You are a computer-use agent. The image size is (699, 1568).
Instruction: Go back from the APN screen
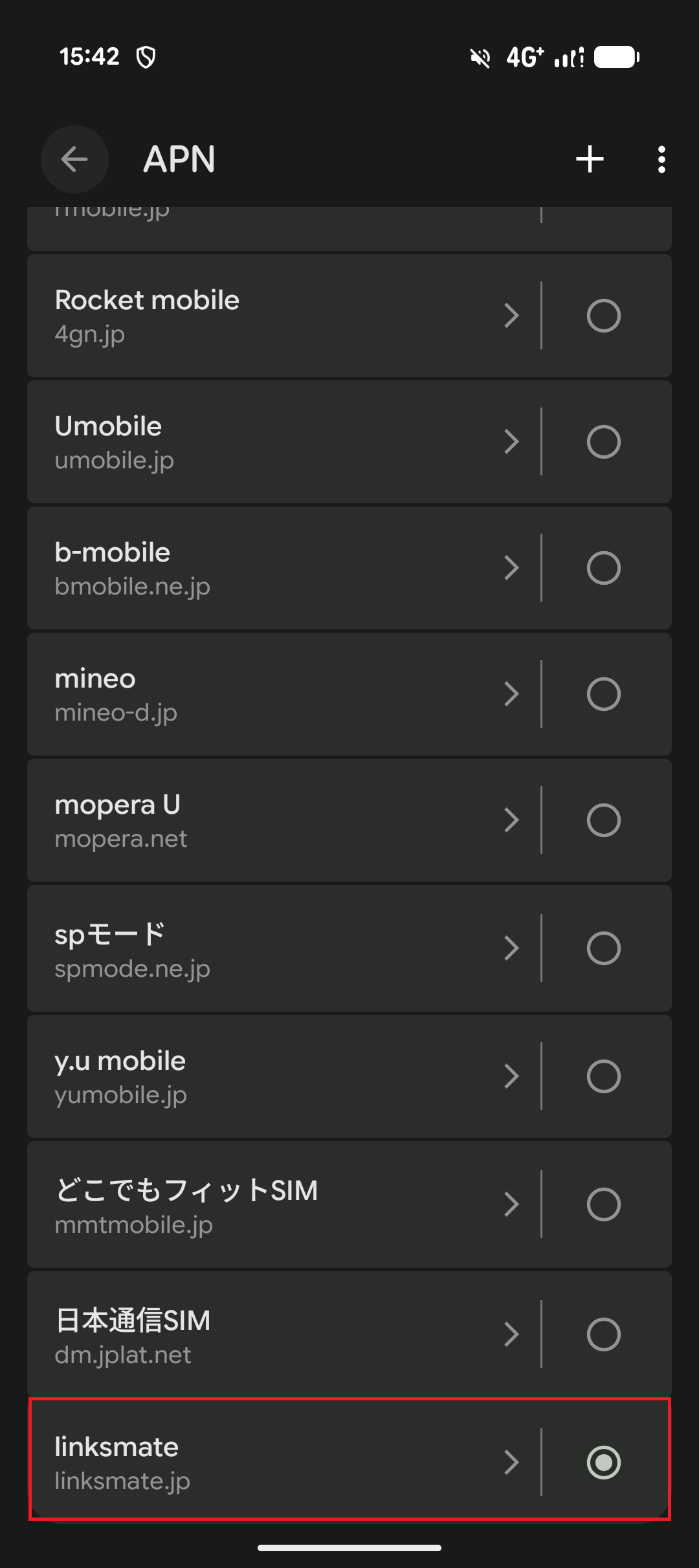click(74, 159)
